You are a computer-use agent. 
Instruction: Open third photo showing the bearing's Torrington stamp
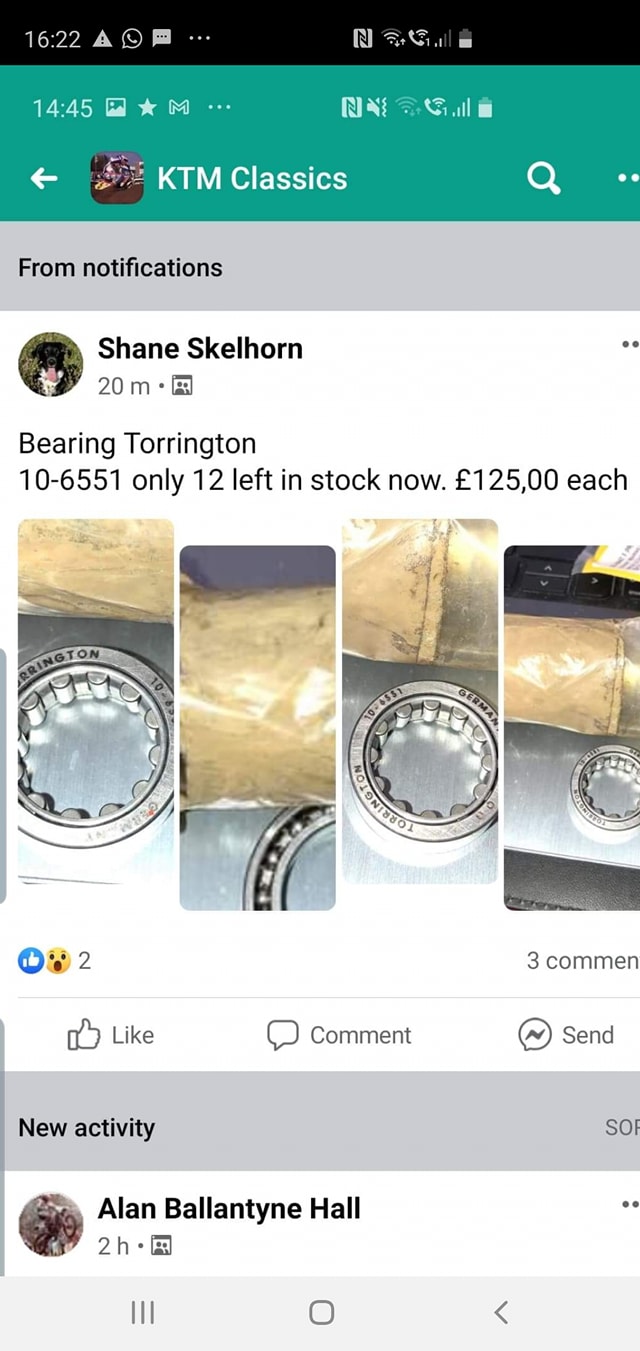(x=420, y=700)
